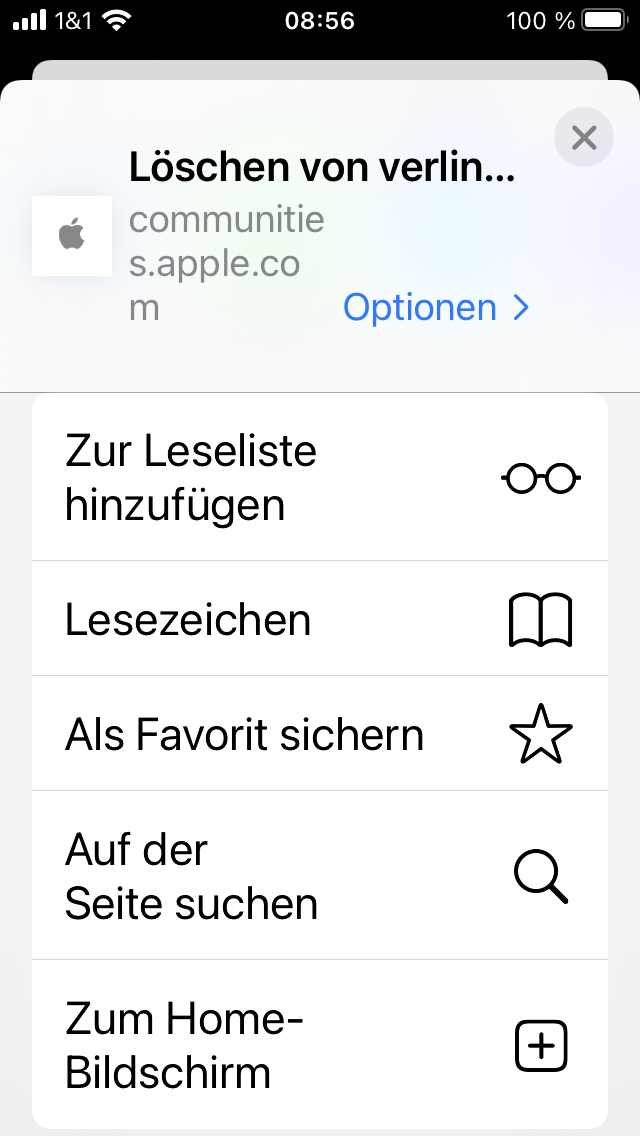The height and width of the screenshot is (1136, 640).
Task: Add a Lesezeichen for this page
Action: click(320, 619)
